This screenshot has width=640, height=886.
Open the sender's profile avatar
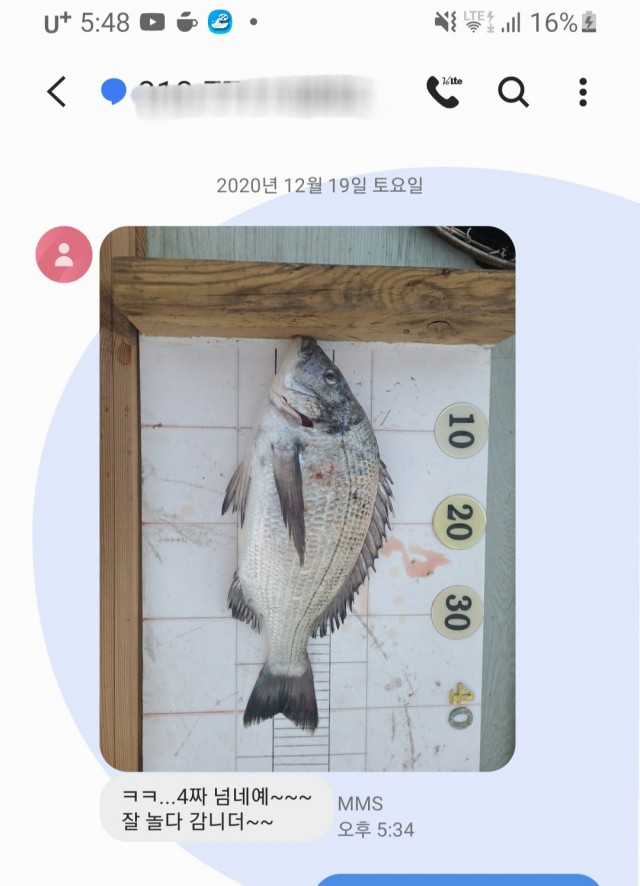64,255
